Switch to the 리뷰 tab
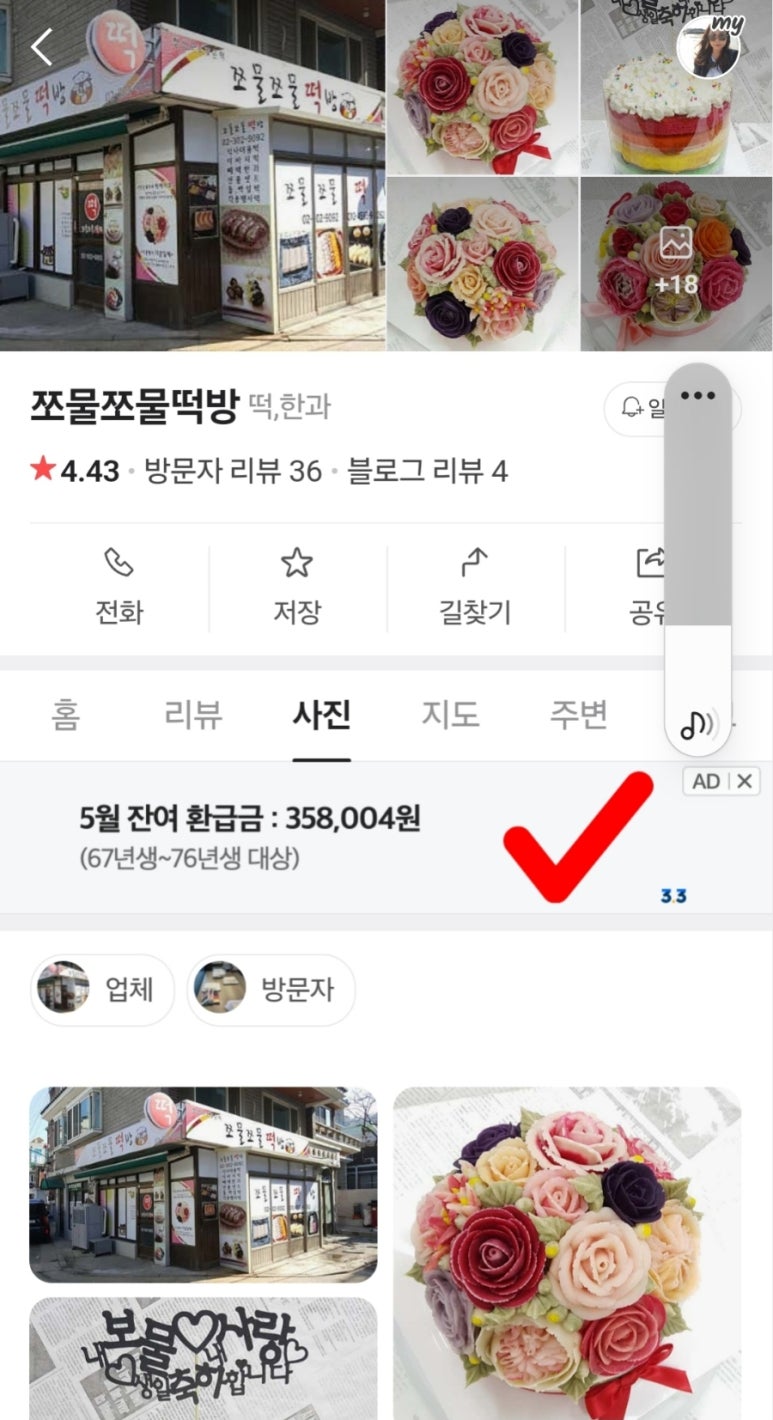Screen dimensions: 773x1420 [193, 715]
